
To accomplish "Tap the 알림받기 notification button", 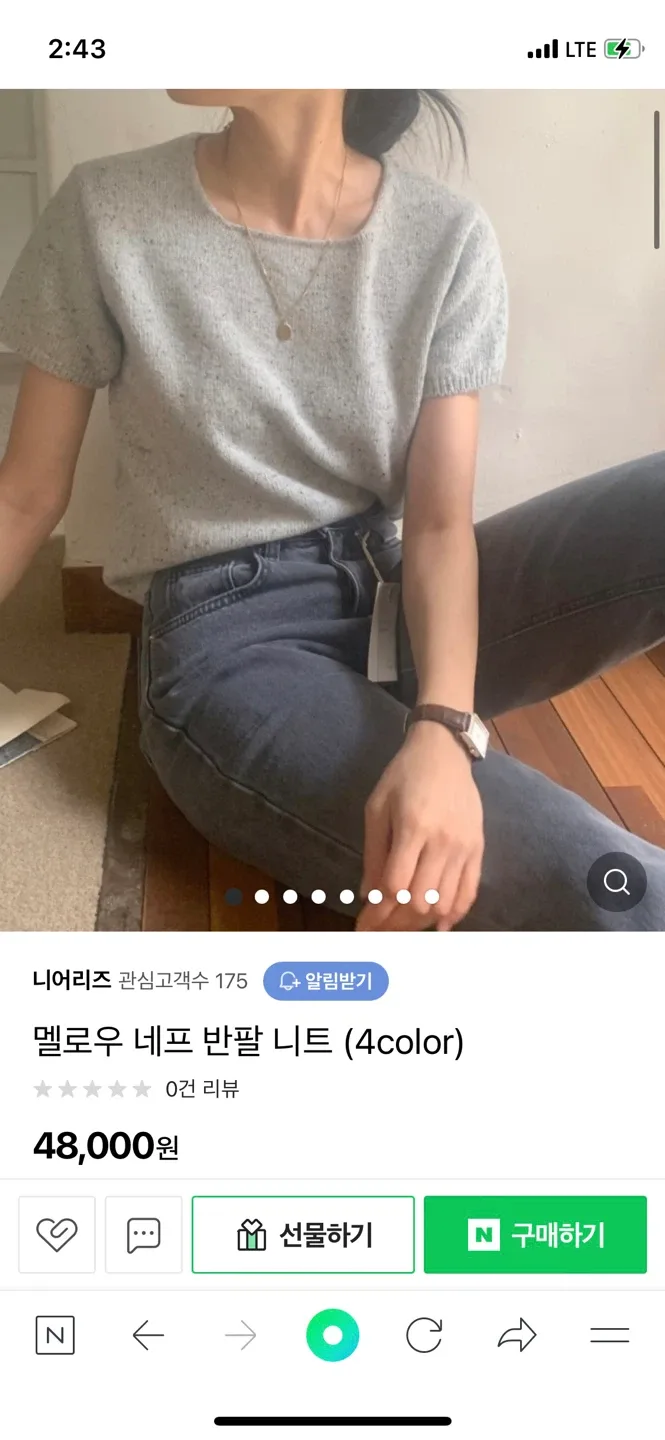I will 326,981.
